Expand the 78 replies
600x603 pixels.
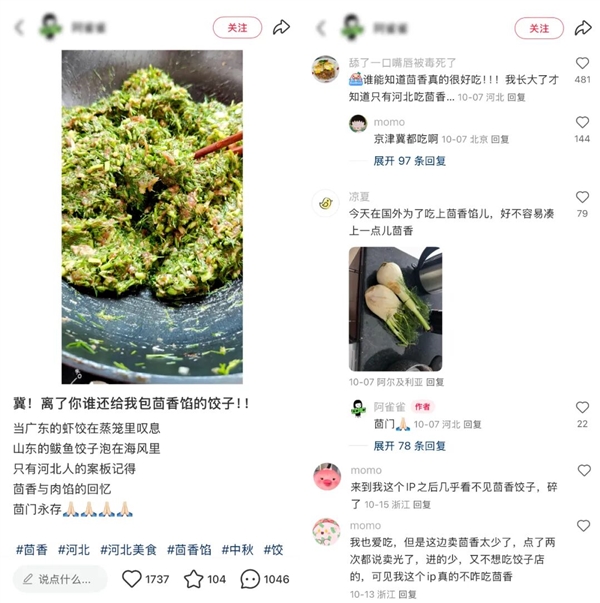point(410,445)
